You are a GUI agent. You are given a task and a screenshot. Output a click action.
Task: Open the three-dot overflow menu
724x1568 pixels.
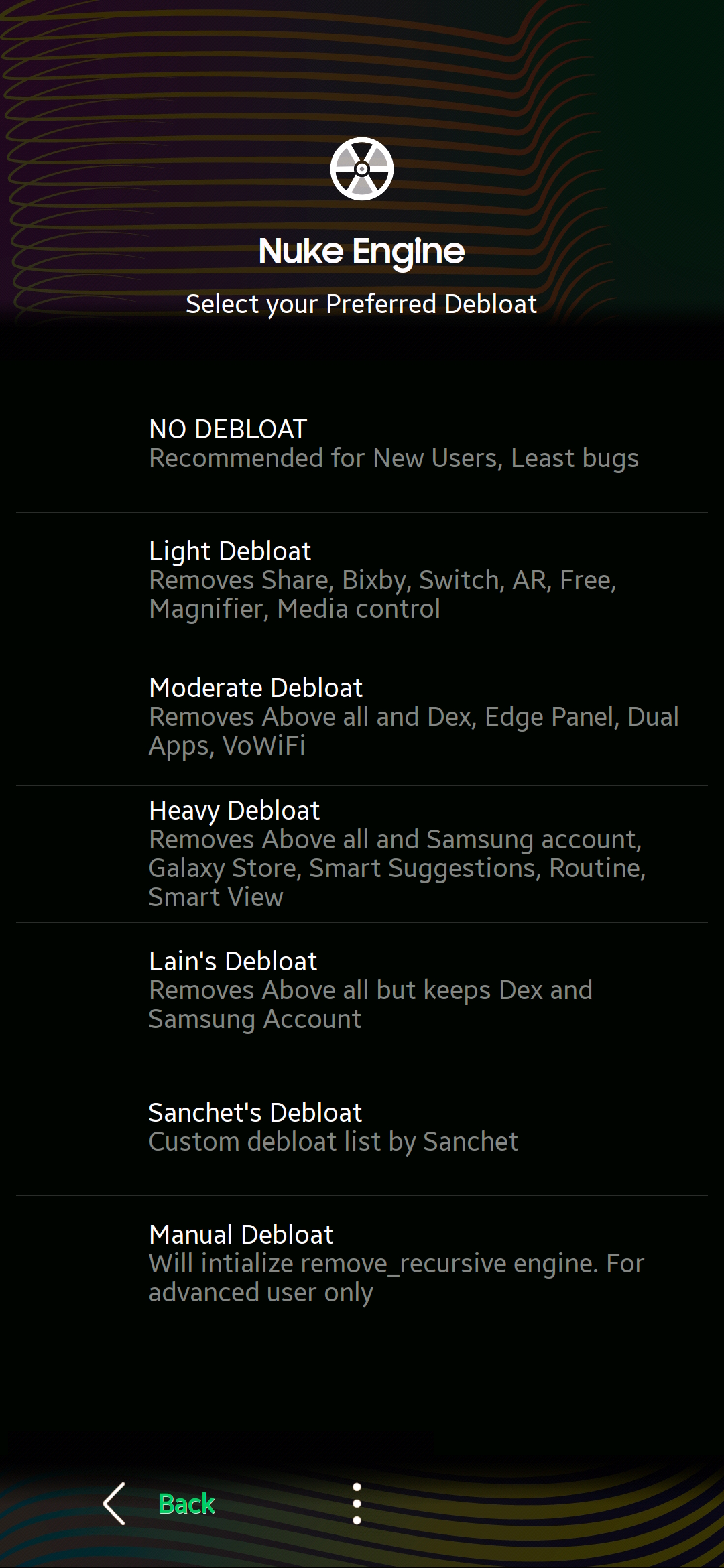pyautogui.click(x=357, y=1504)
